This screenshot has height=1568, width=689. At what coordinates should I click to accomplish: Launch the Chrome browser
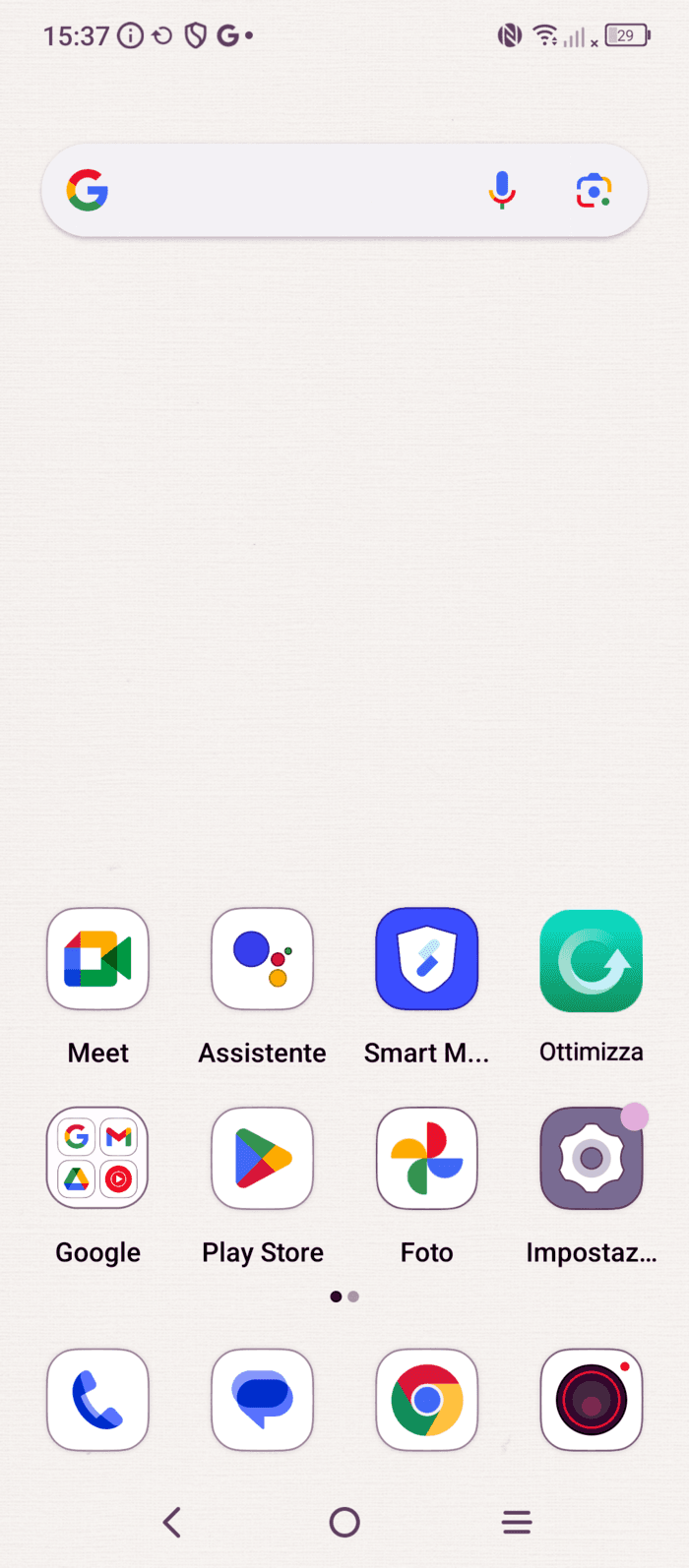[426, 1399]
